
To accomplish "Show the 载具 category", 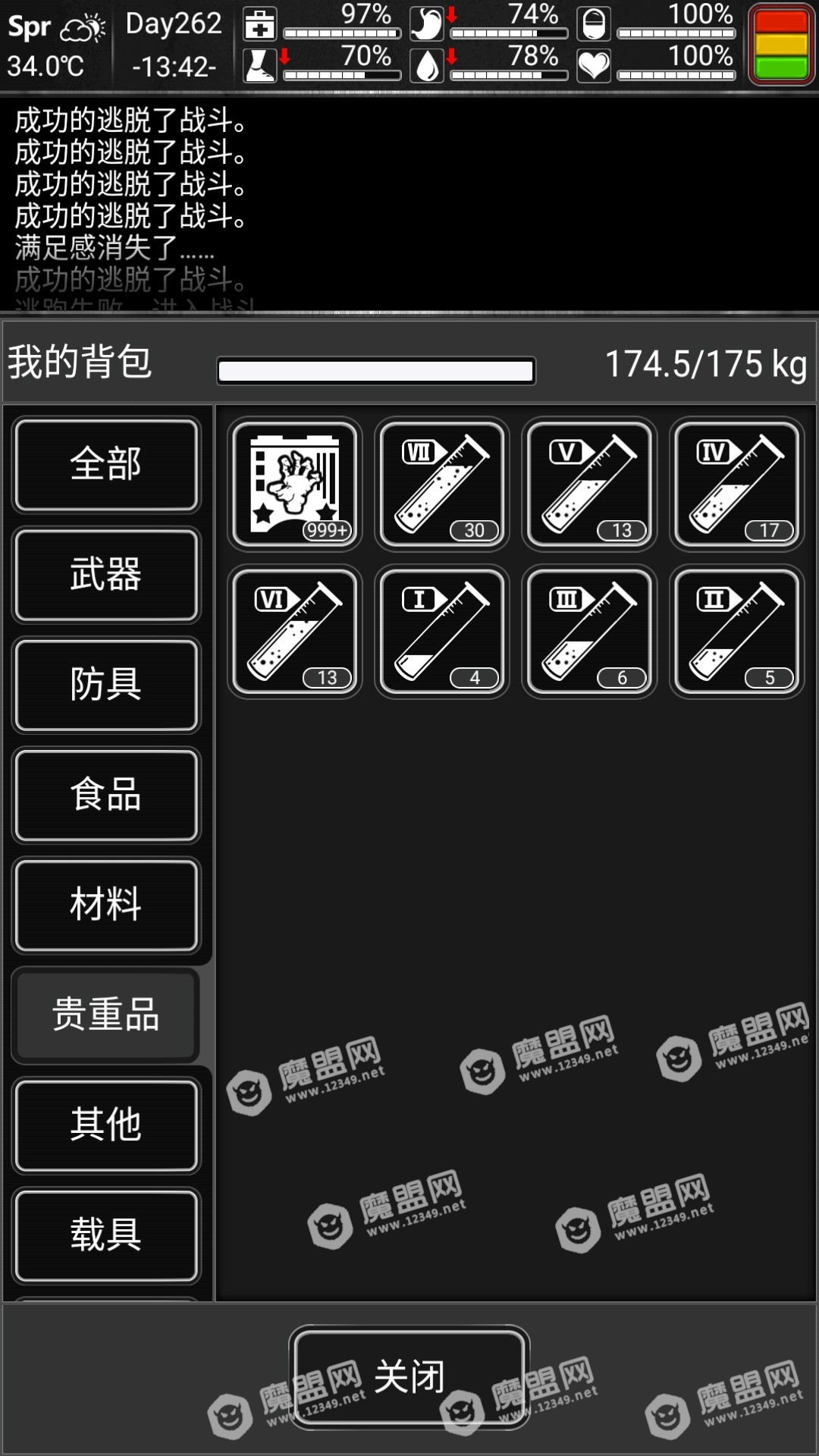I will point(106,1235).
